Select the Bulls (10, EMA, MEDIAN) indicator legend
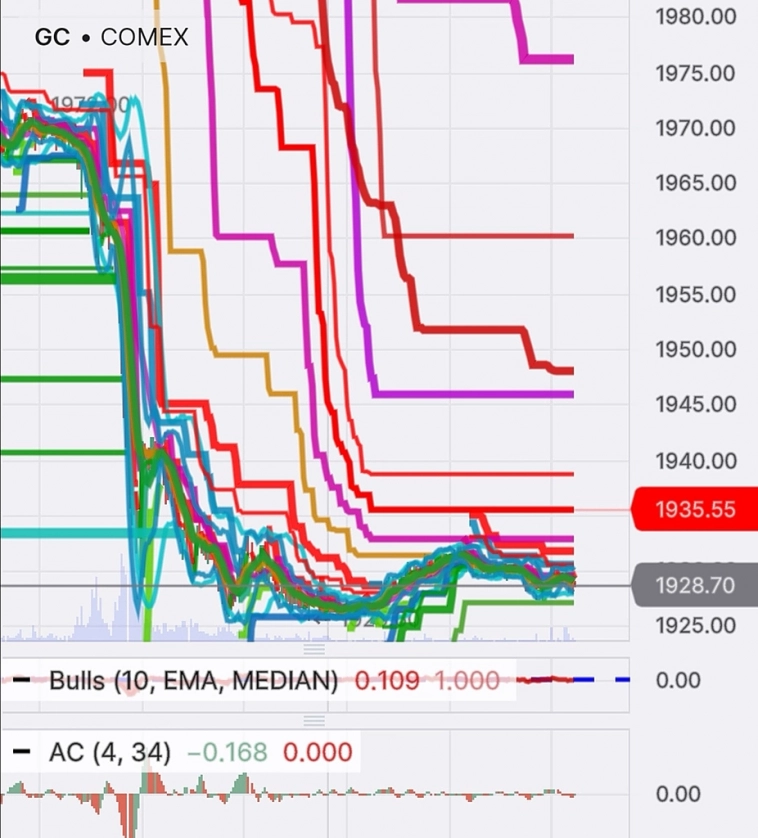Image resolution: width=758 pixels, height=838 pixels. point(193,681)
